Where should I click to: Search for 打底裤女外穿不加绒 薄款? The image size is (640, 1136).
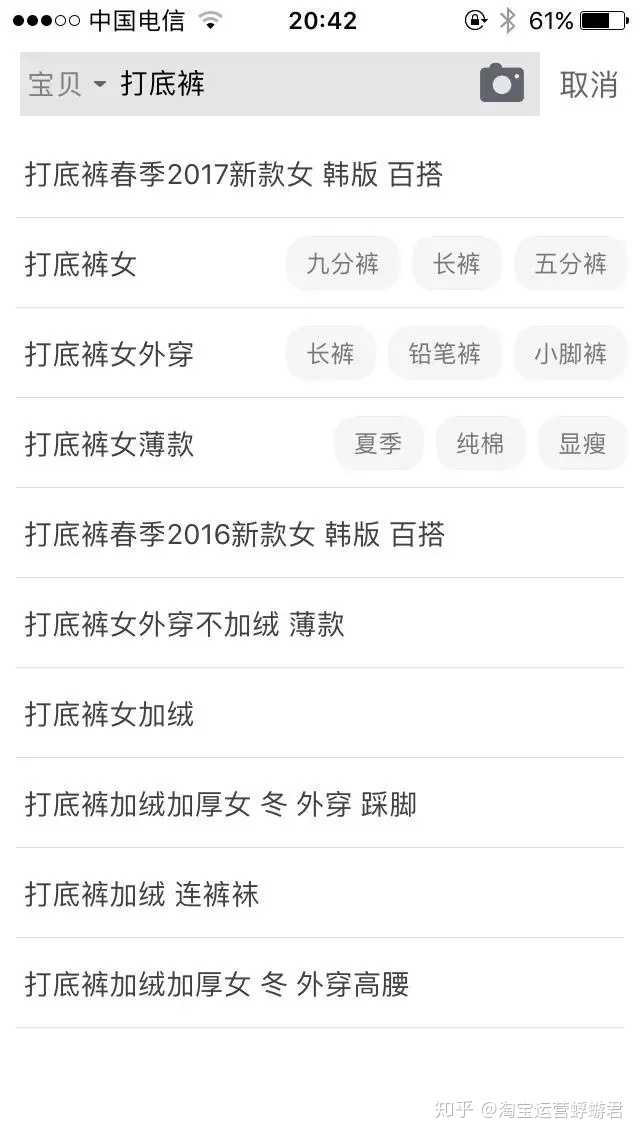point(185,624)
